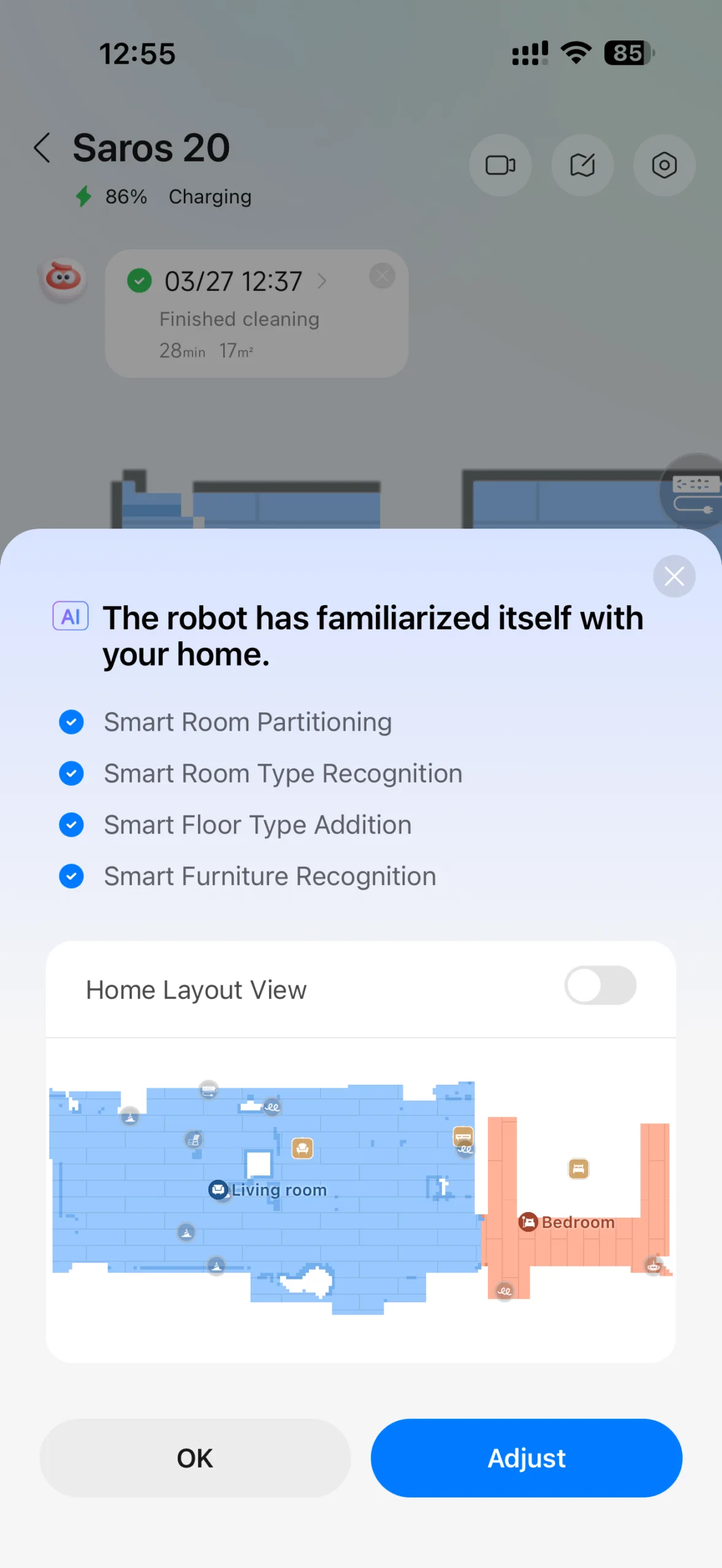Viewport: 722px width, 1568px height.
Task: Enable the Home Layout View switch
Action: (599, 985)
